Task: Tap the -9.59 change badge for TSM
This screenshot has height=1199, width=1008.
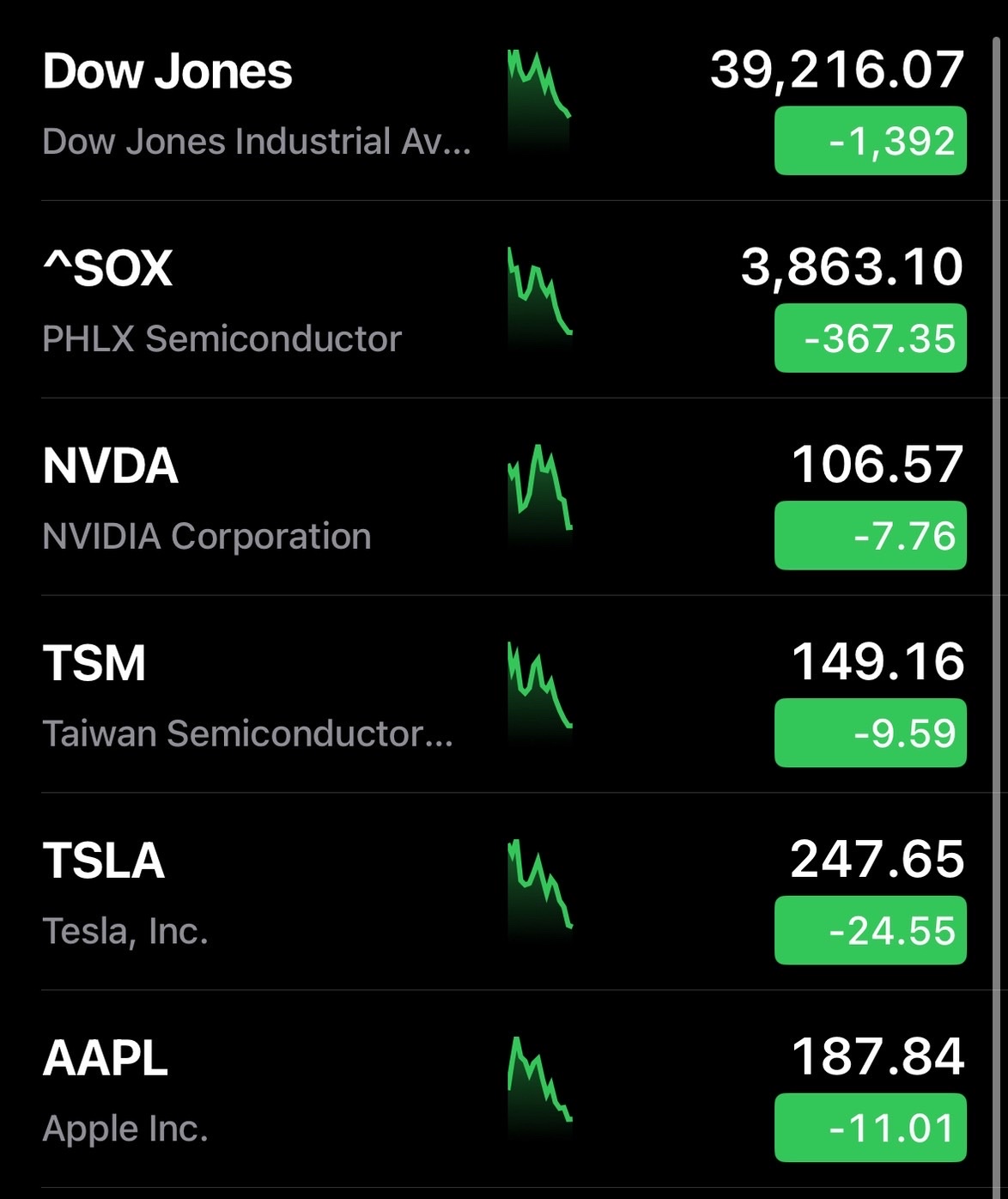Action: pyautogui.click(x=870, y=733)
